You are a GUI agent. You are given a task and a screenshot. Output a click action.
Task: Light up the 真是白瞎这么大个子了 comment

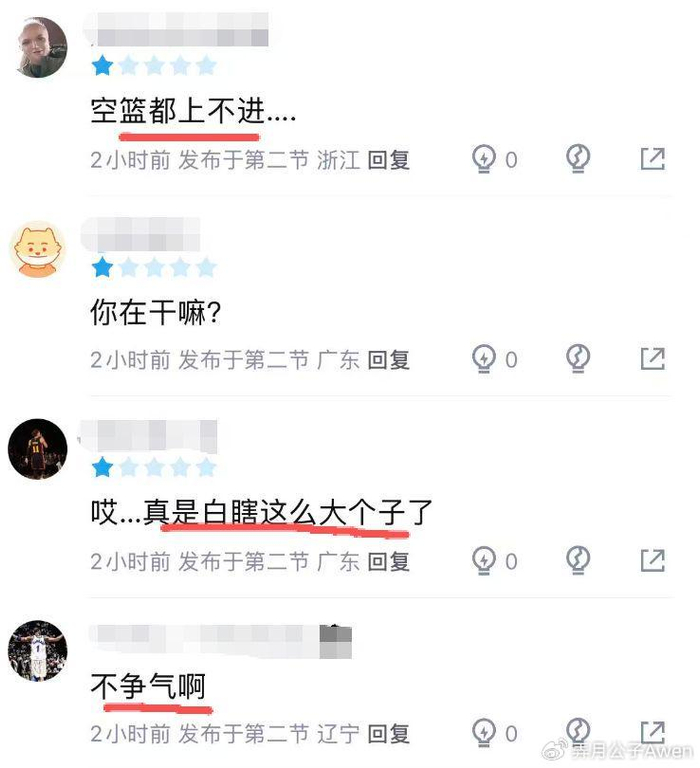tap(485, 560)
